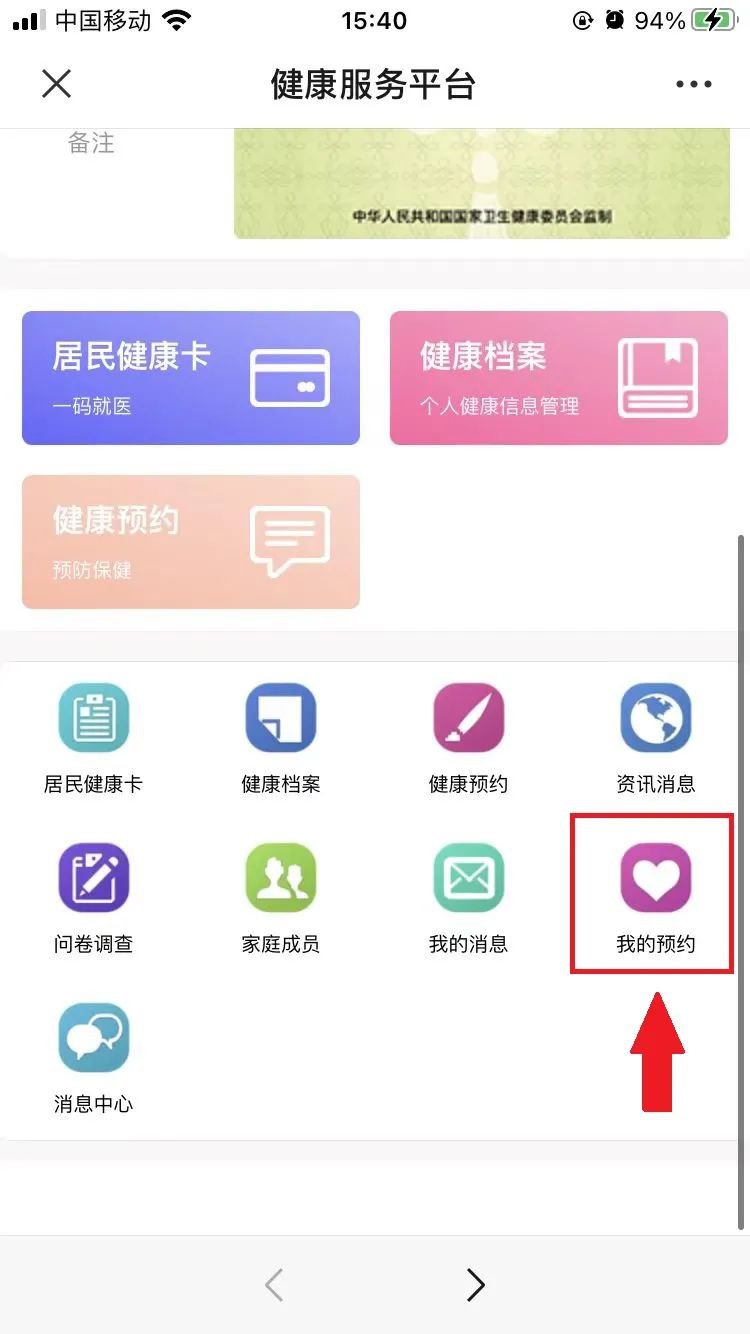Open the pink 健康档案 card
The image size is (750, 1334).
[558, 378]
